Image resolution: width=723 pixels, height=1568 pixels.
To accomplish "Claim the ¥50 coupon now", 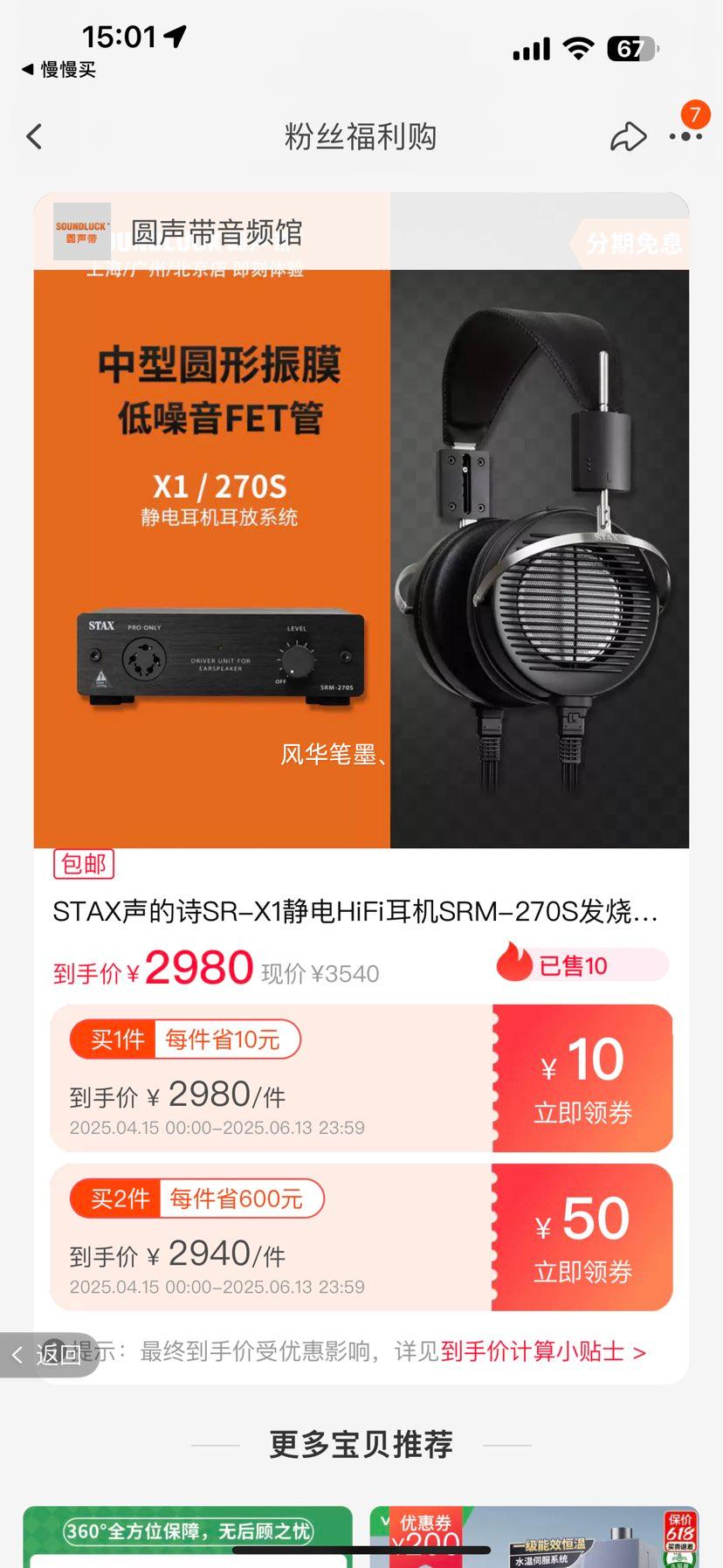I will pos(582,1237).
